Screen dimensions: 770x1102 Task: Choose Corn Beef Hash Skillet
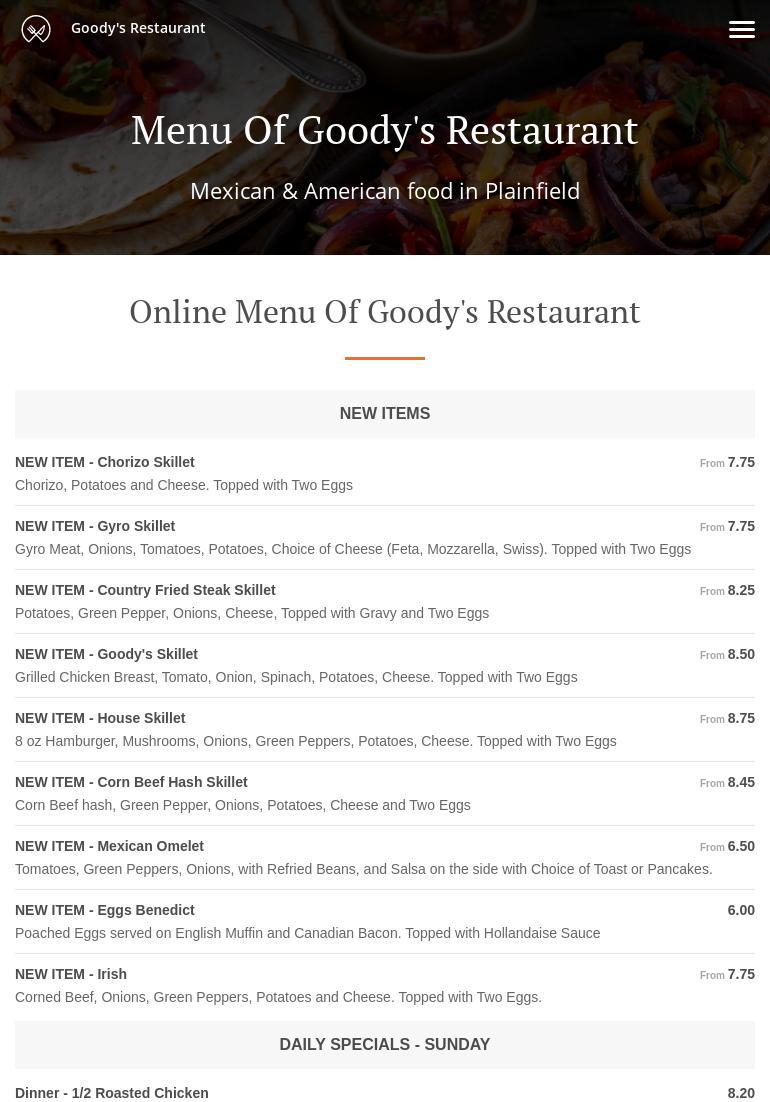[x=131, y=782]
